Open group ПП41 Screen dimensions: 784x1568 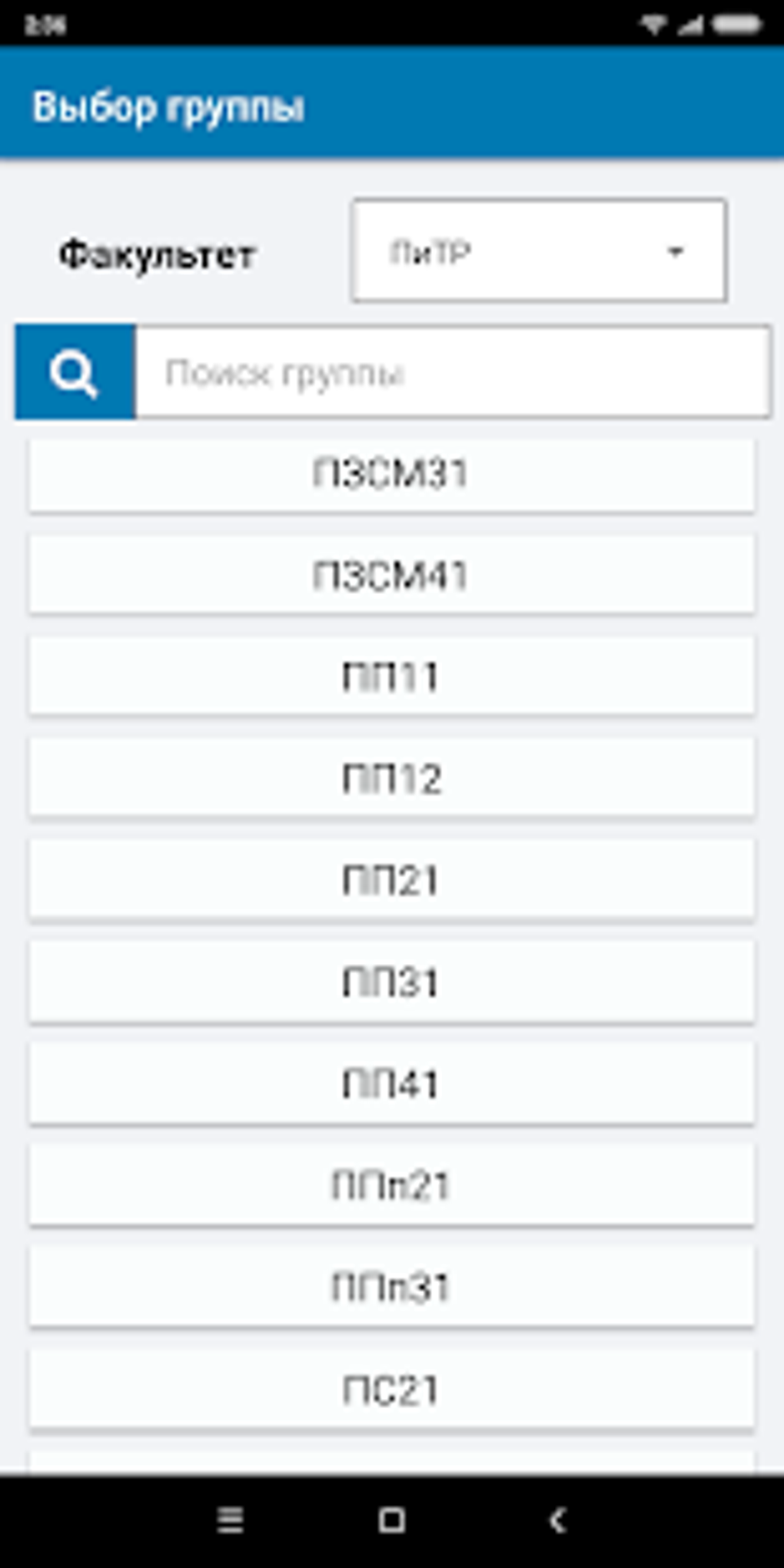tap(391, 1084)
